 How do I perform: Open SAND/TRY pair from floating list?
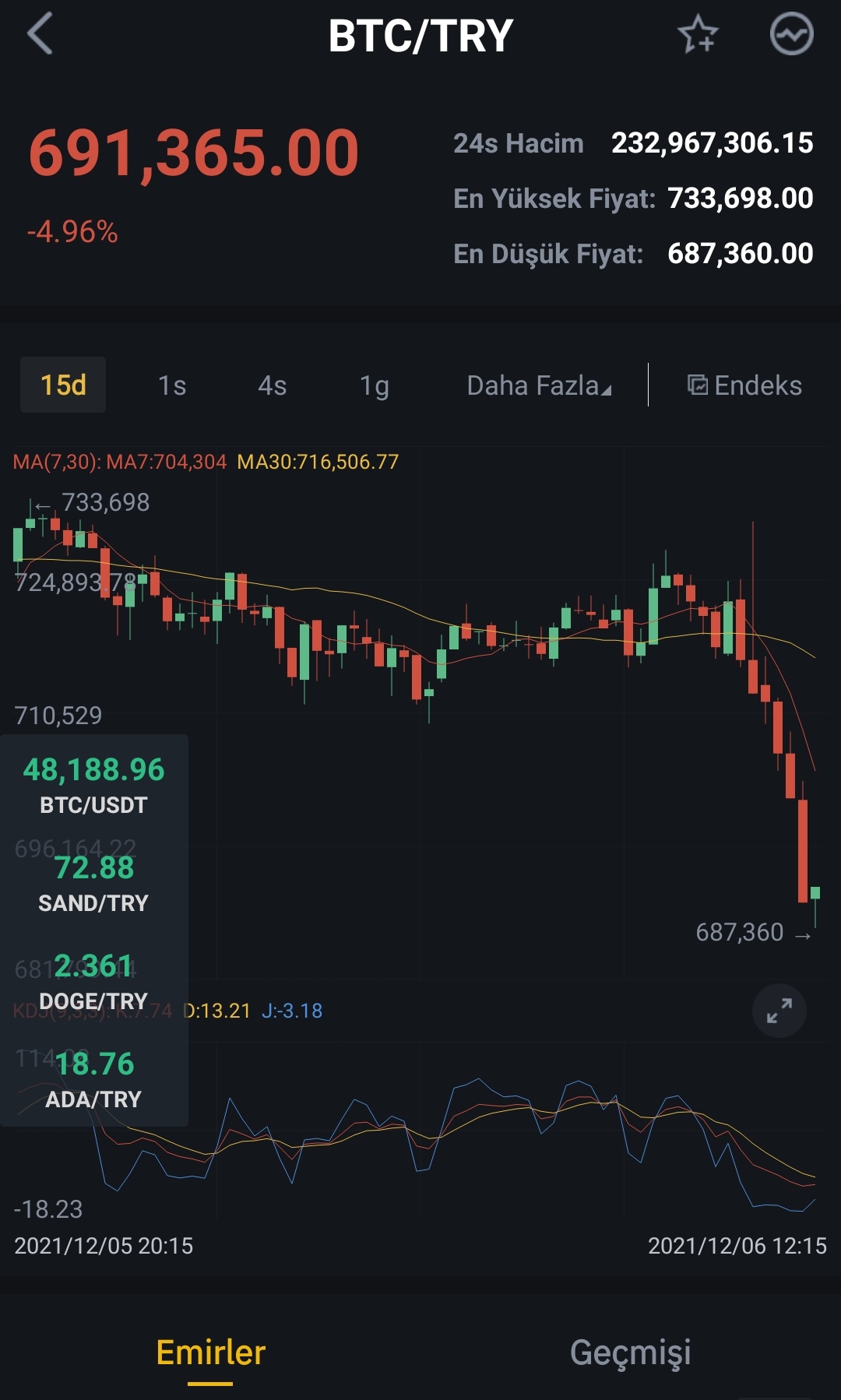(x=94, y=883)
